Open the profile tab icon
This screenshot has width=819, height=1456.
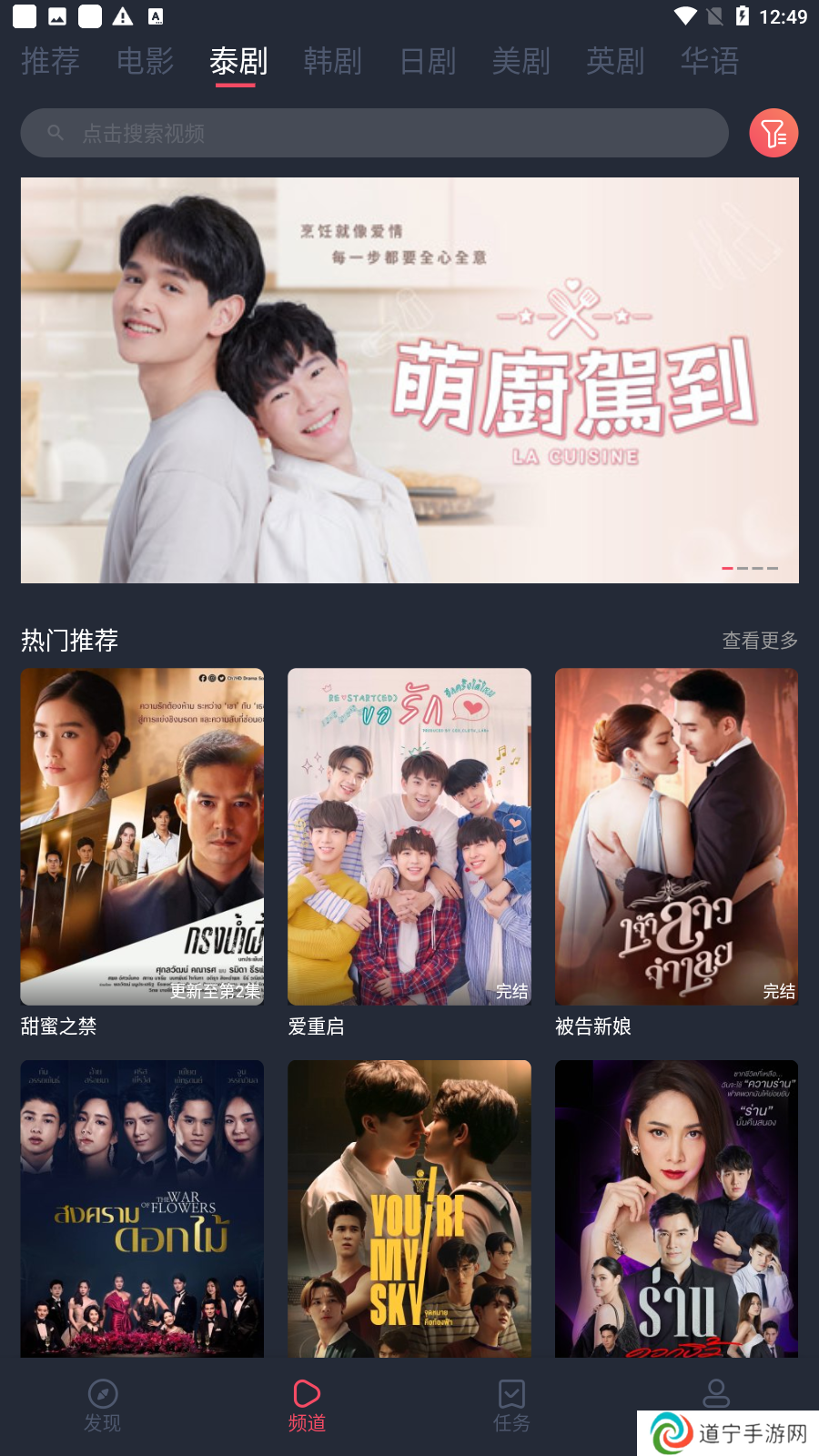tap(716, 1394)
